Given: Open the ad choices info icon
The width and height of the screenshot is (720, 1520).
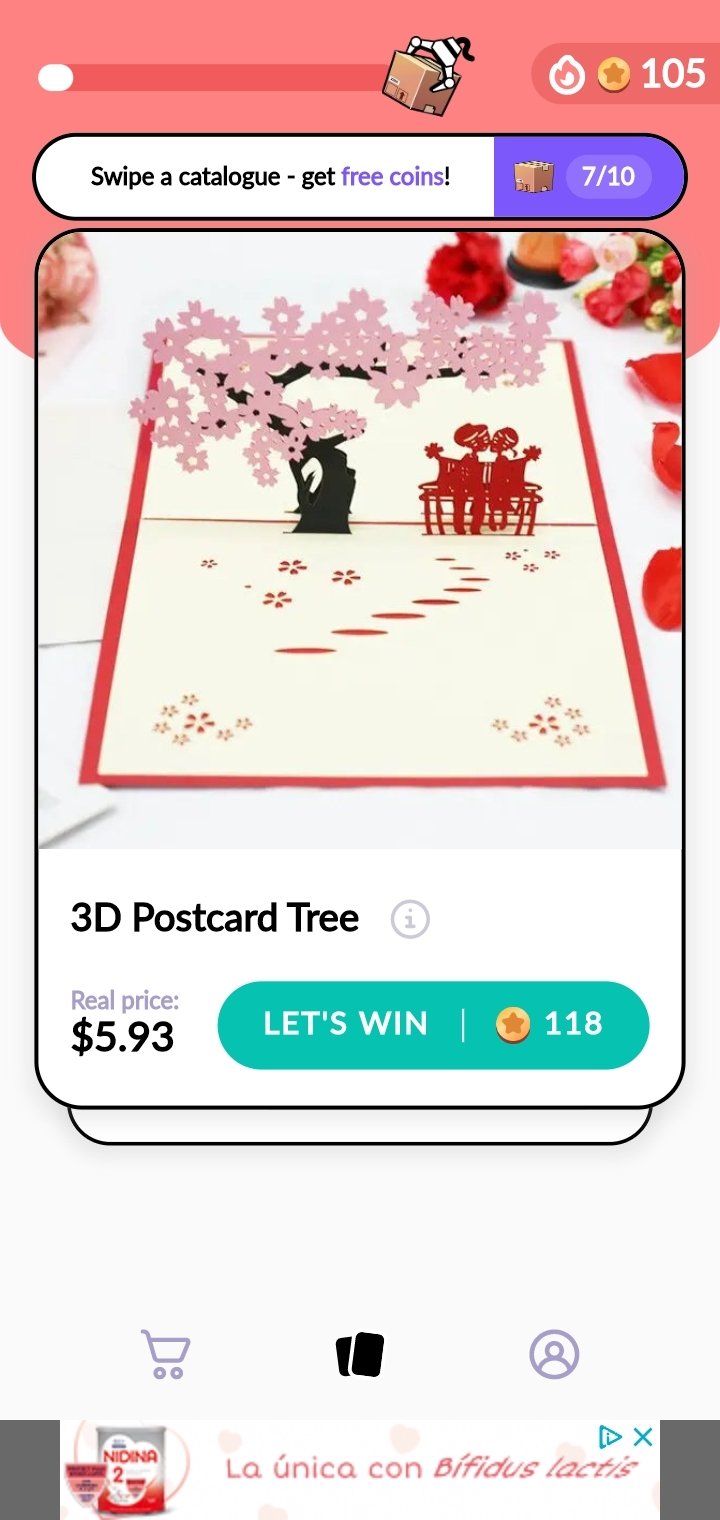Looking at the screenshot, I should (609, 1437).
